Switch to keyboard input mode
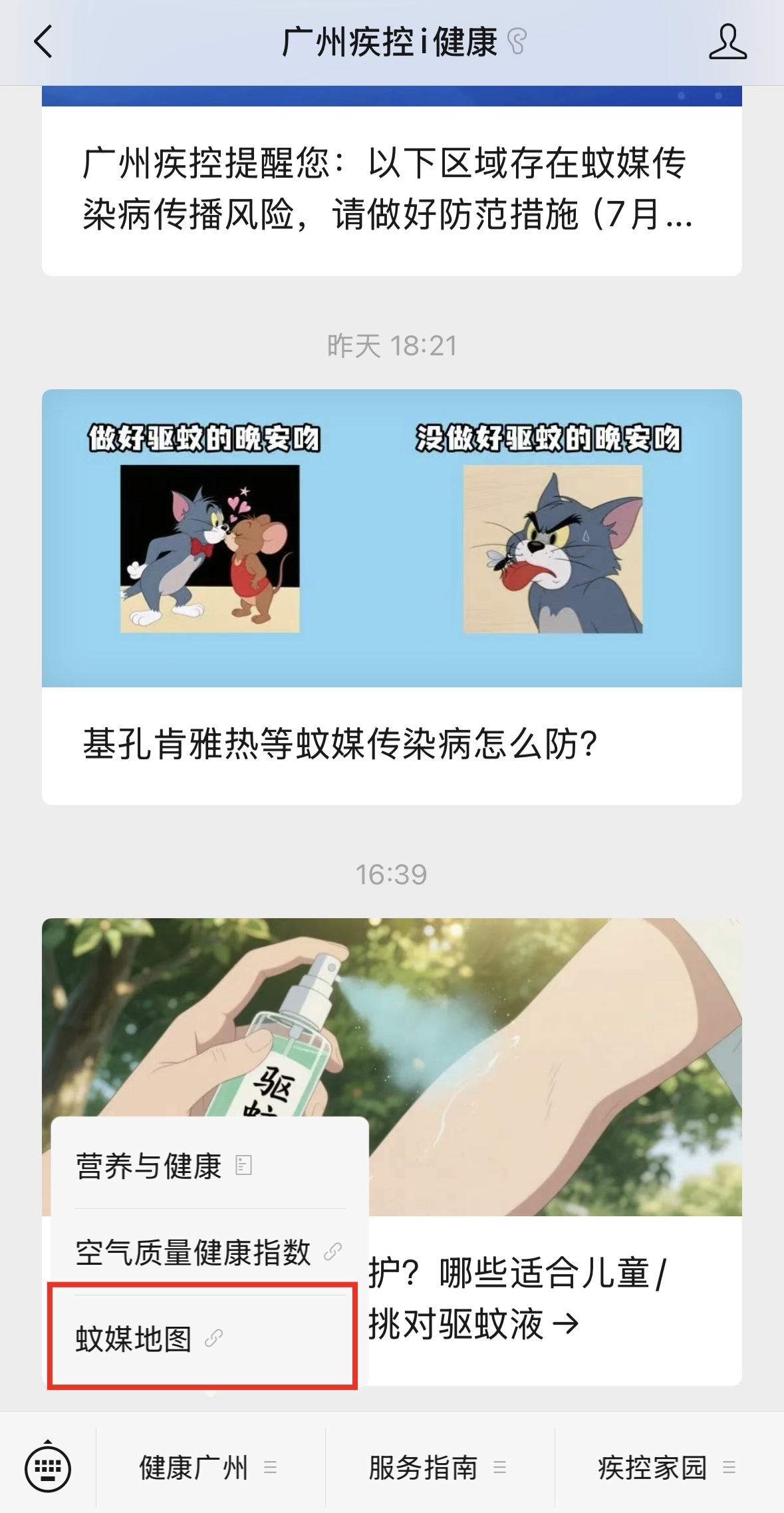 click(x=48, y=1467)
